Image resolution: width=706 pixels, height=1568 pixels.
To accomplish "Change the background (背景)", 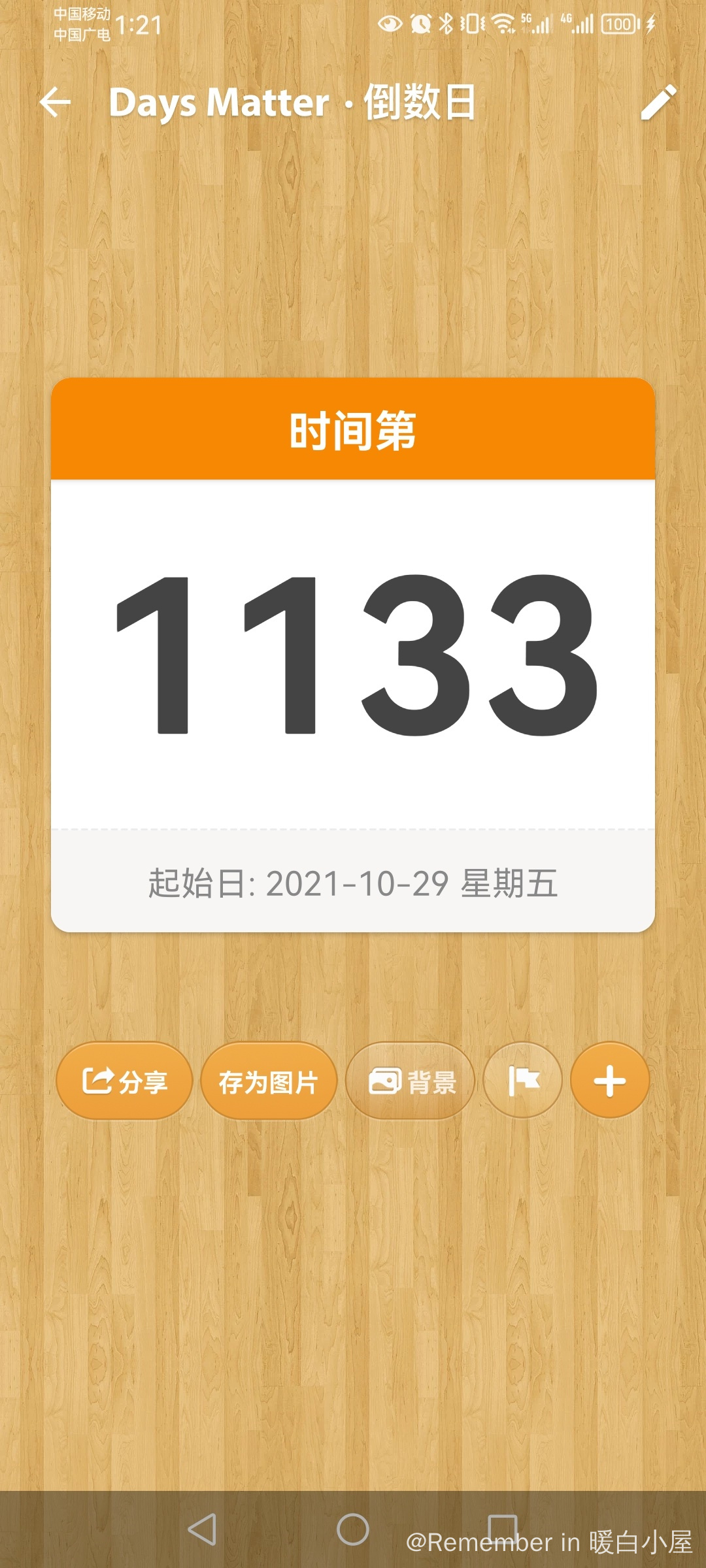I will click(411, 1081).
